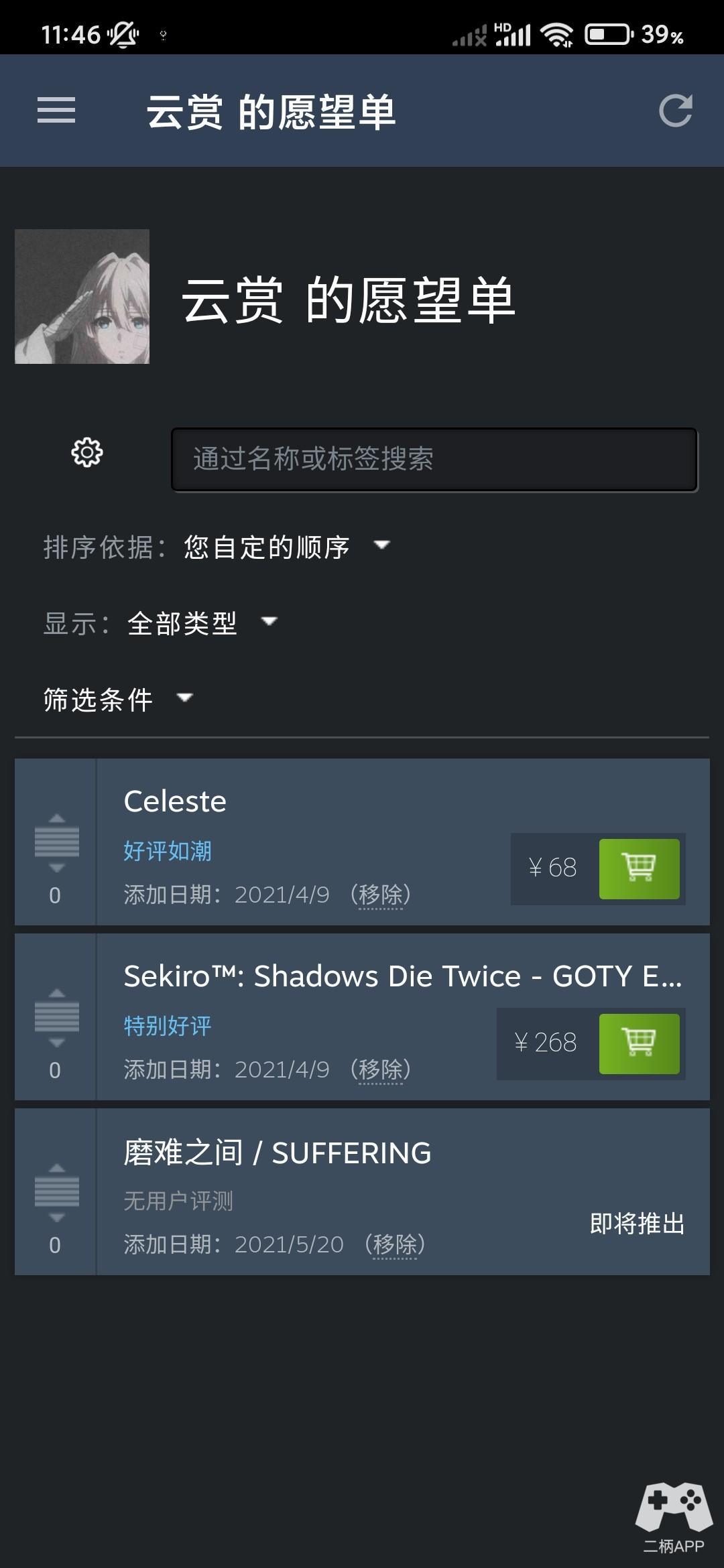
Task: Open Celeste's 好评如潮 reviews
Action: (168, 851)
